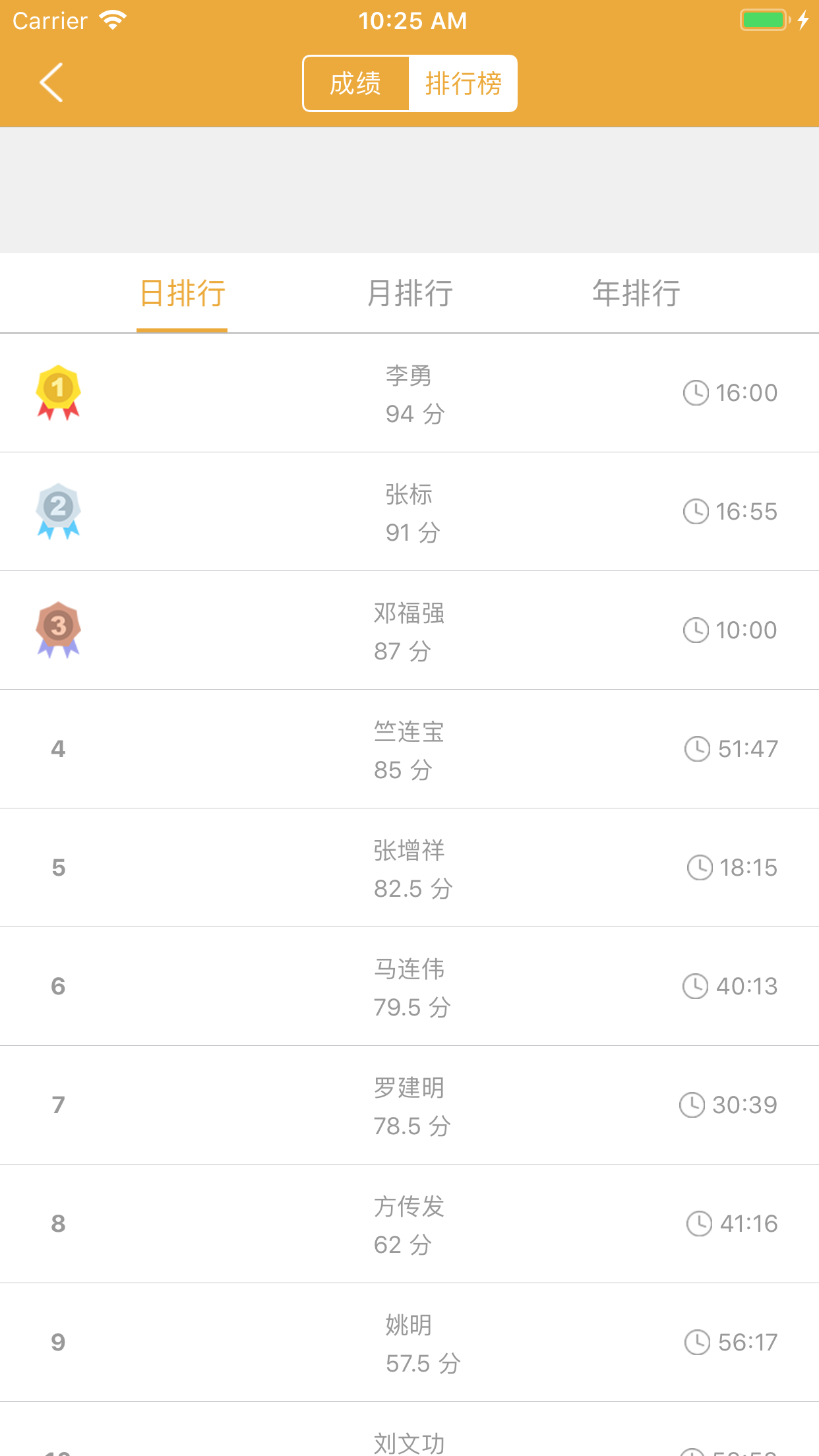The image size is (819, 1456).
Task: Open 张标's ranking row
Action: click(x=409, y=512)
